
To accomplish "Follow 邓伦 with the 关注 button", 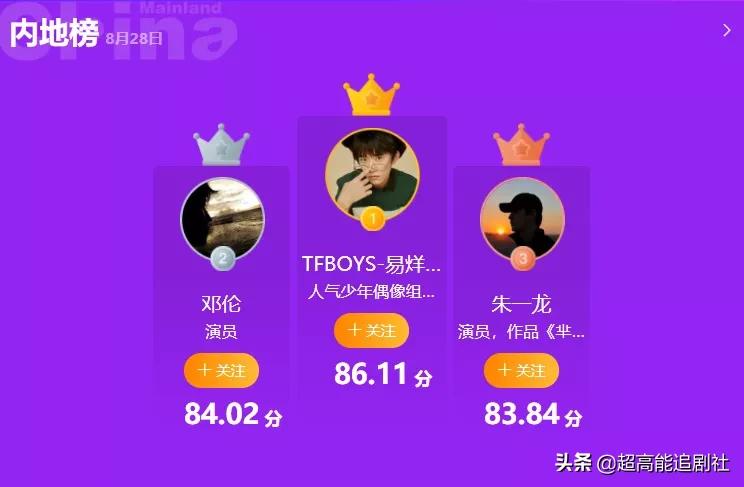I will pos(221,370).
